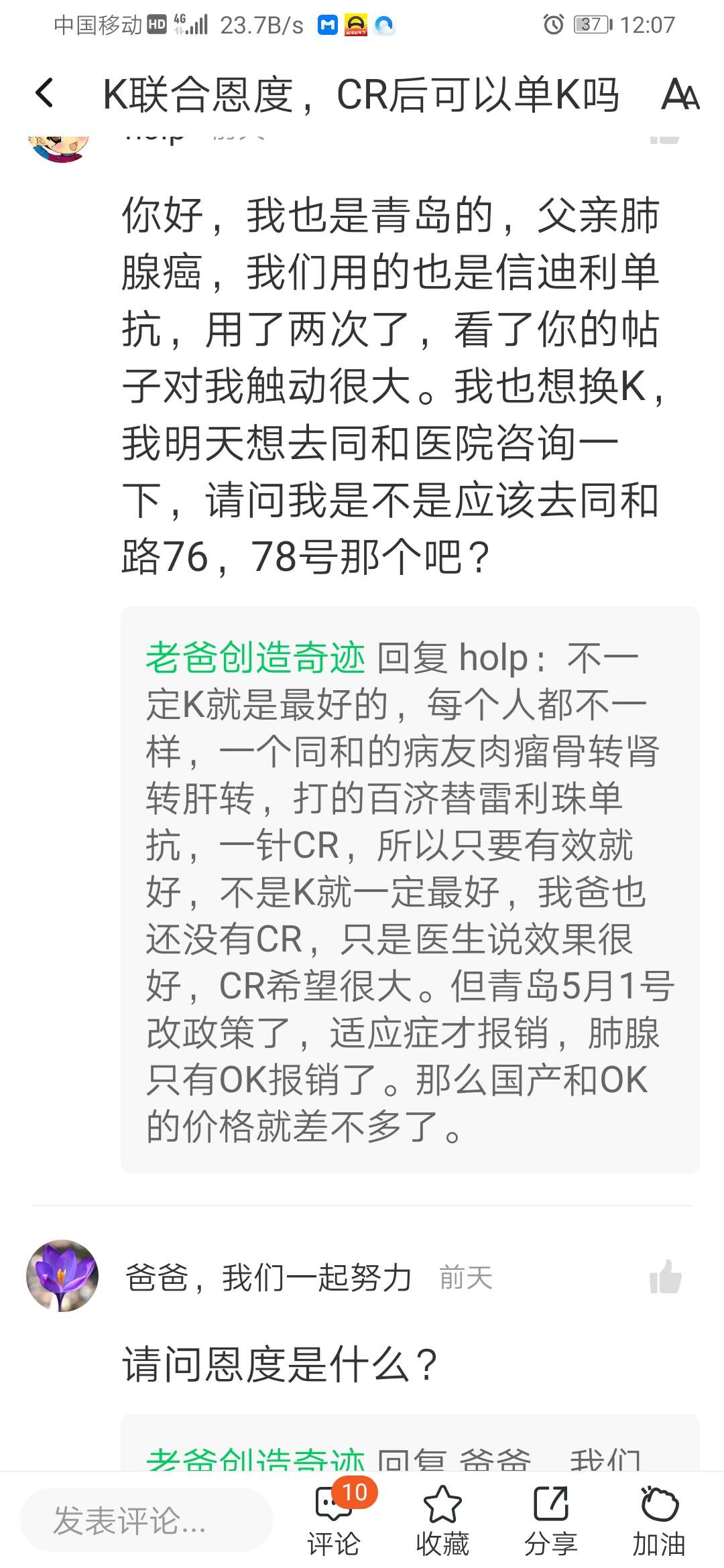This screenshot has height=1568, width=724.
Task: Cheer on the poster with 加油
Action: [659, 1520]
